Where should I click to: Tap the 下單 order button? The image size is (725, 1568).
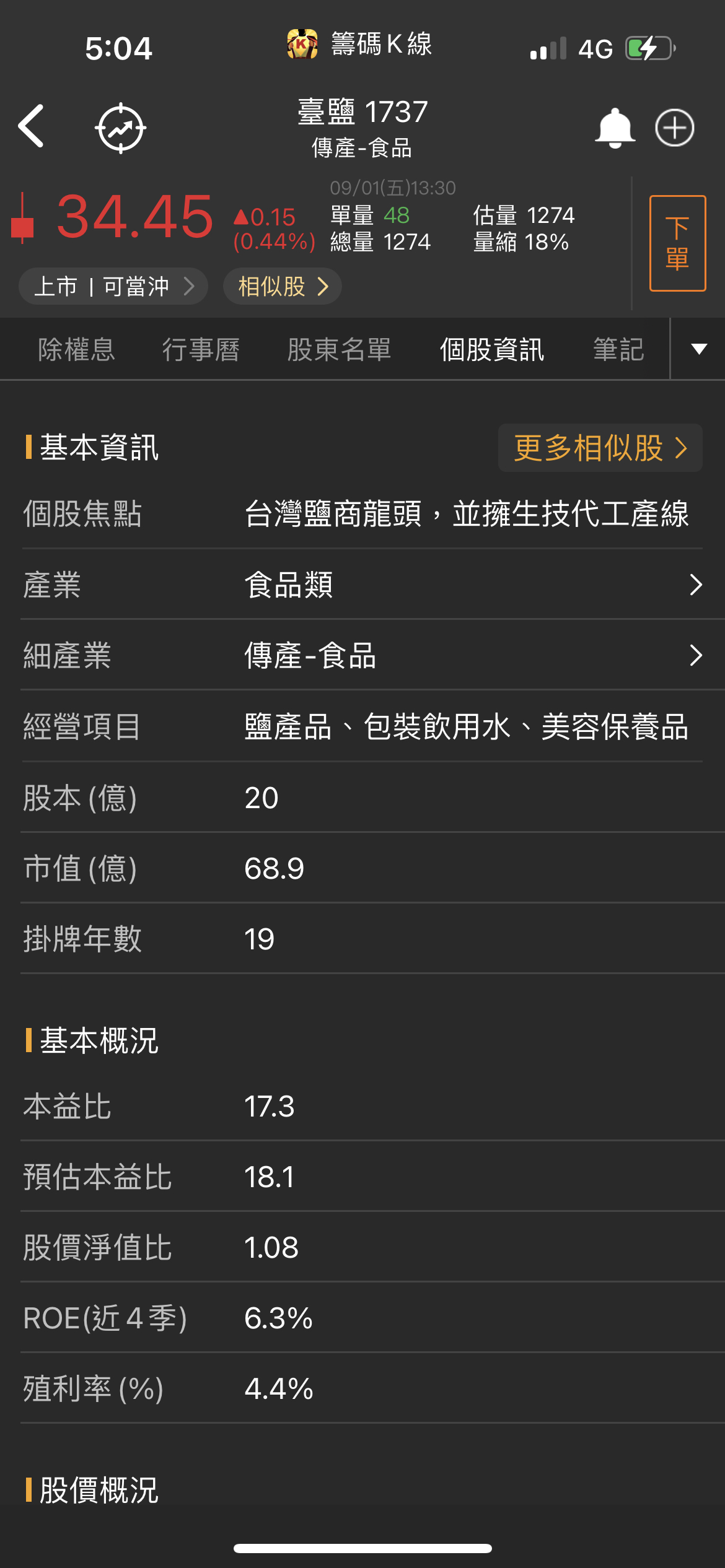pyautogui.click(x=677, y=243)
